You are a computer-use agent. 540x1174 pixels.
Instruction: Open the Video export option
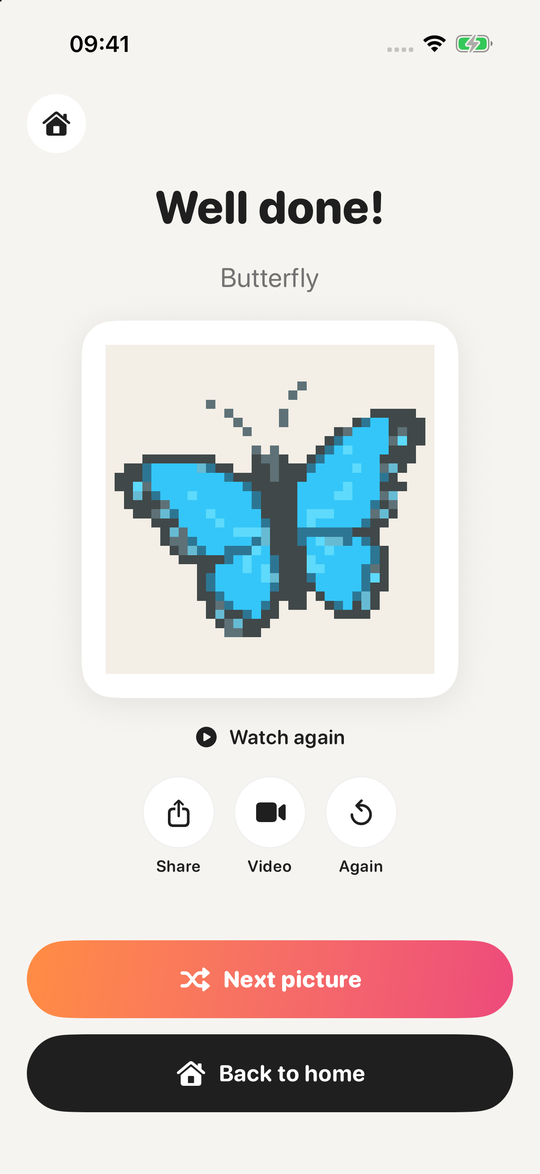(270, 812)
